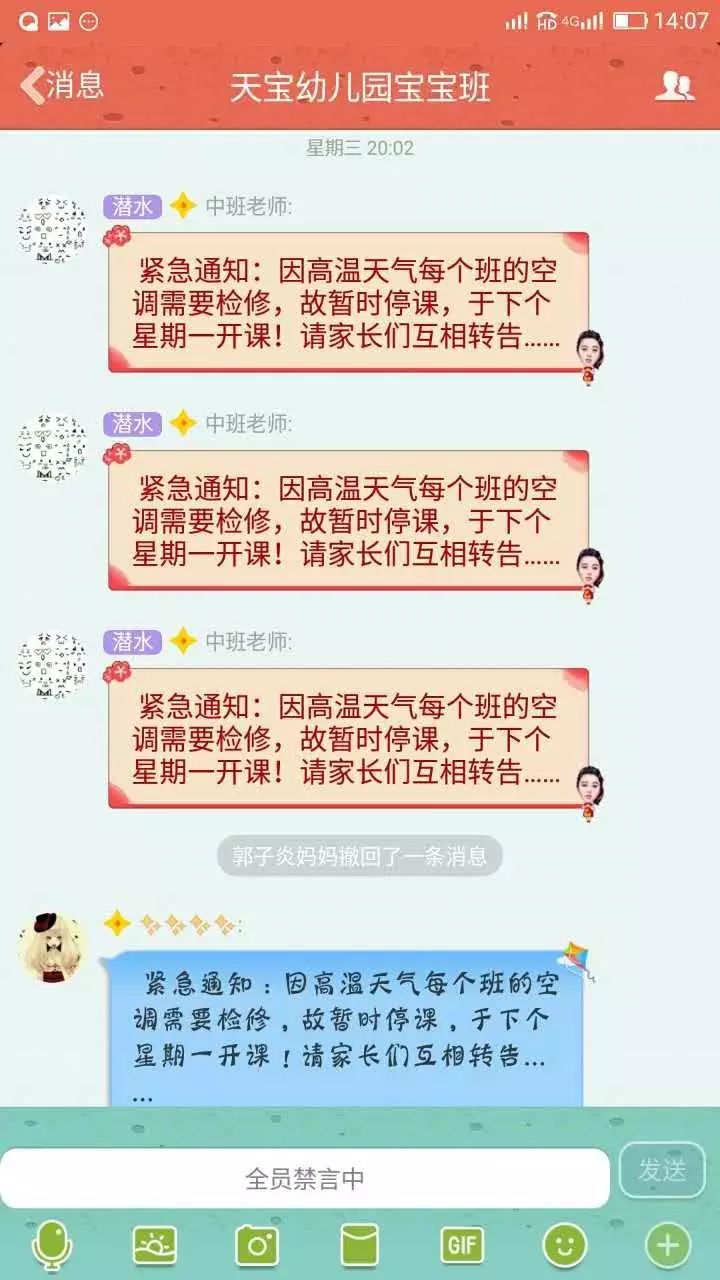Go back to 消息 list
720x1280 pixels.
point(62,85)
